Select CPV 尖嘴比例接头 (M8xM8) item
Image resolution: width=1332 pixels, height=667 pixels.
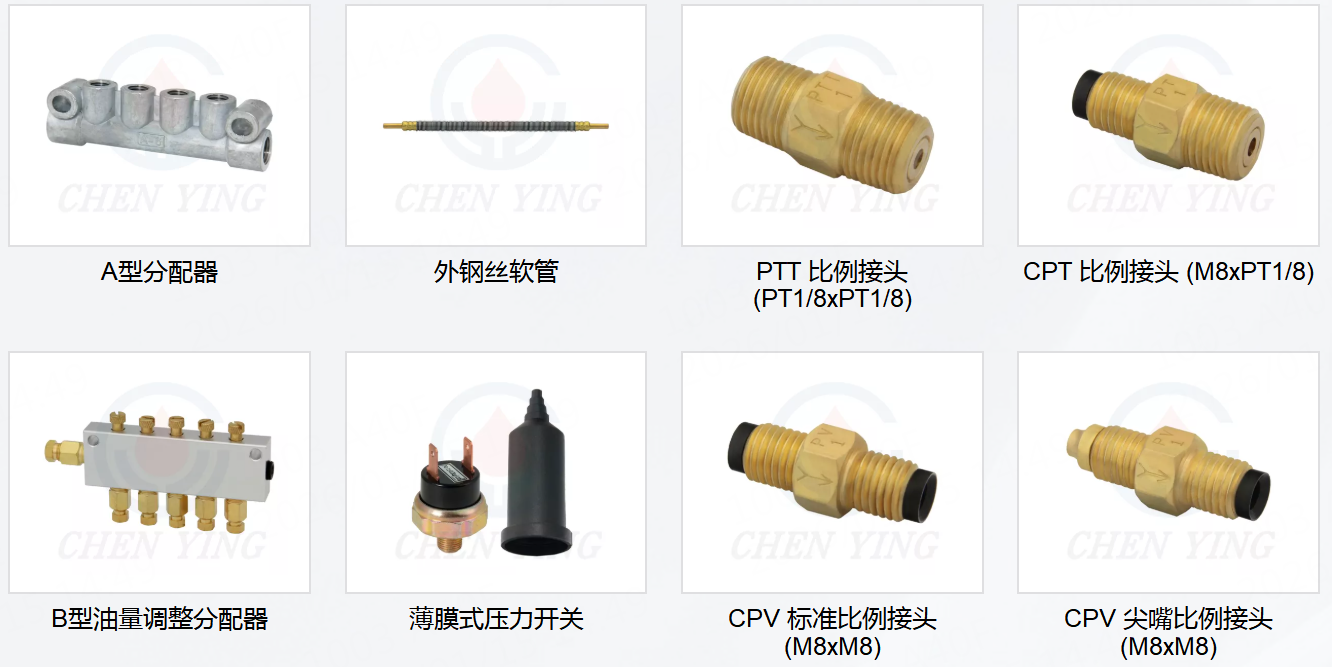point(1168,472)
